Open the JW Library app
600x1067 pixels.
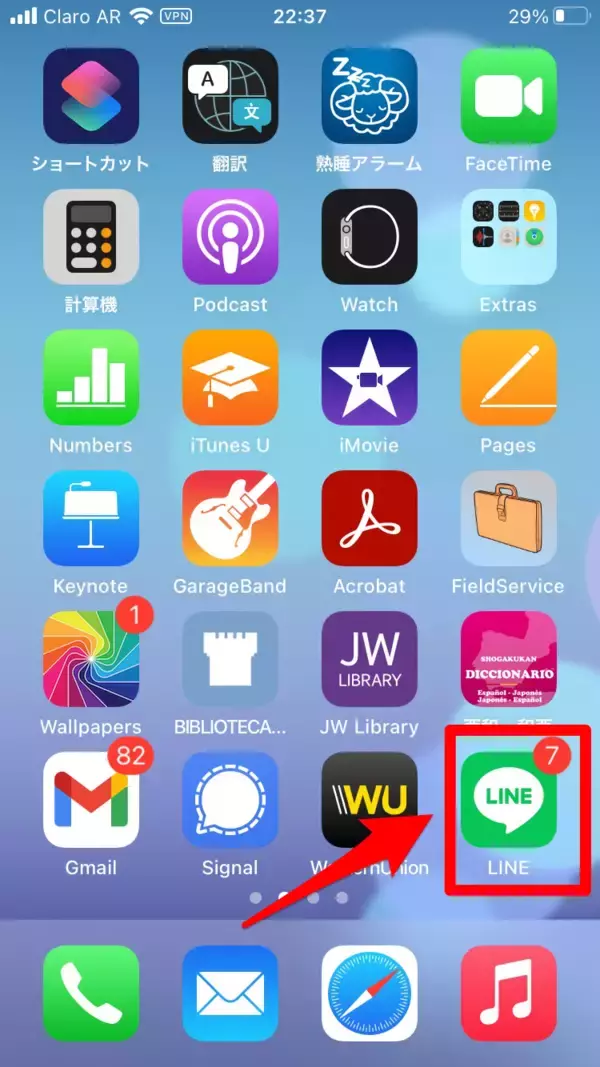(369, 658)
